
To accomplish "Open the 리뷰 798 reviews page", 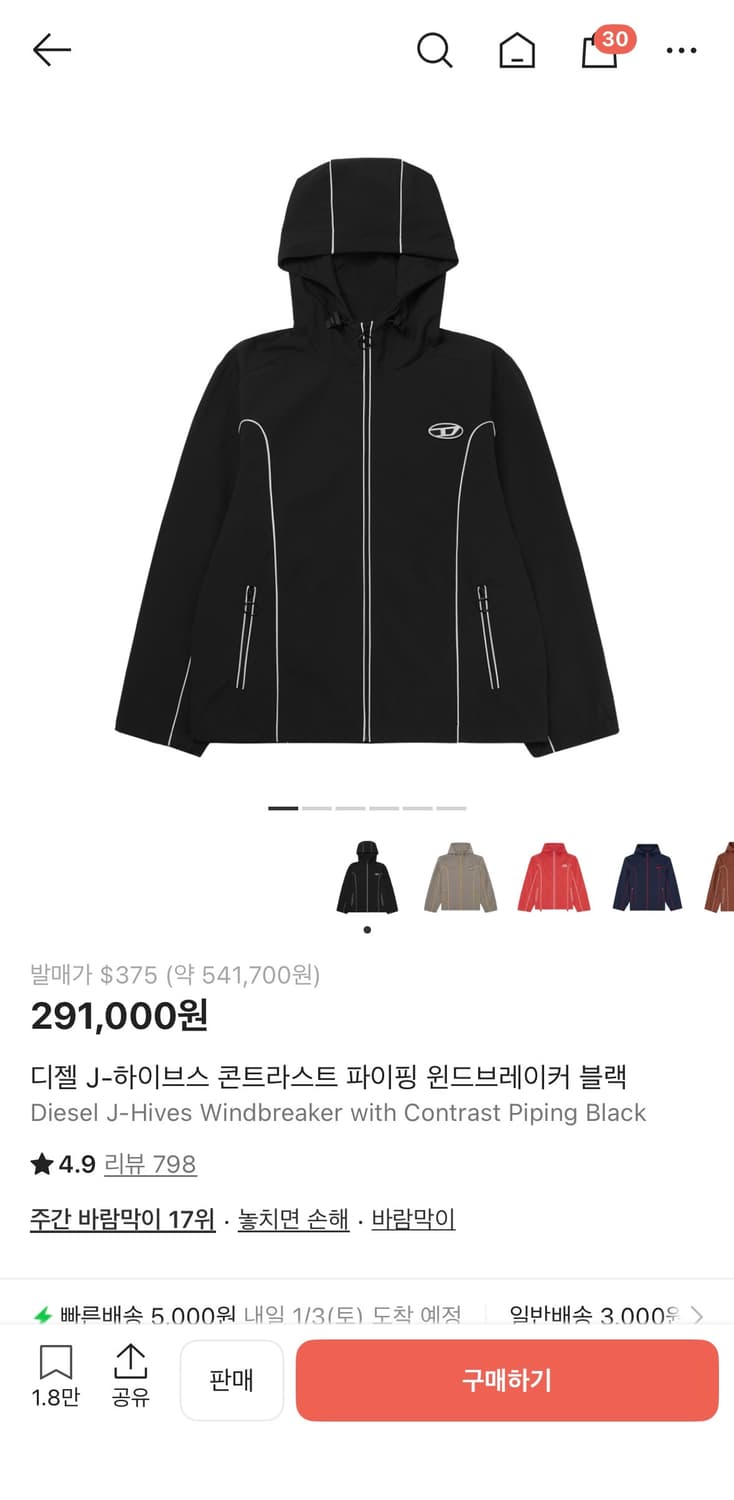I will [151, 1164].
